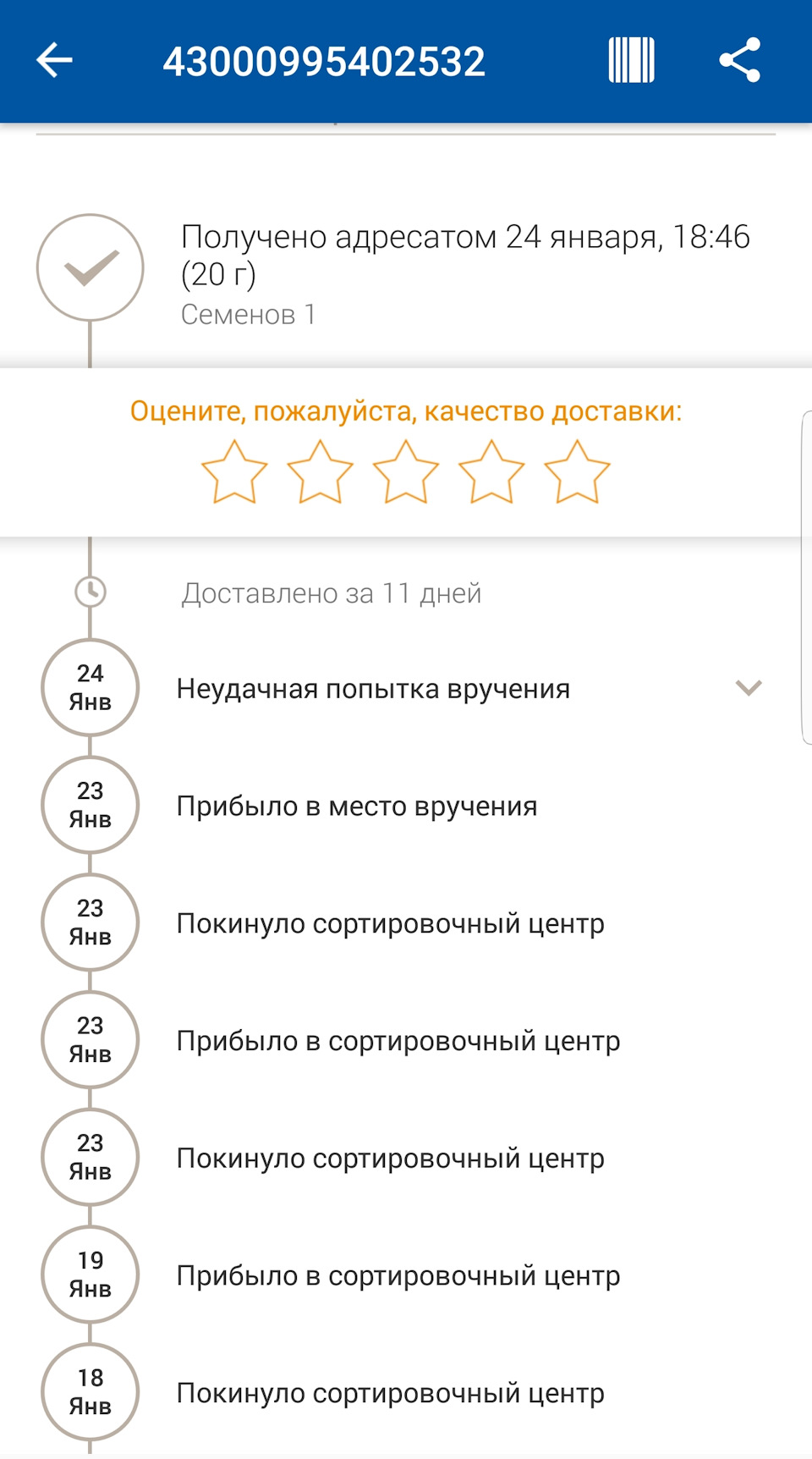This screenshot has height=1459, width=812.
Task: Open the barcode for this tracking number
Action: pyautogui.click(x=631, y=61)
